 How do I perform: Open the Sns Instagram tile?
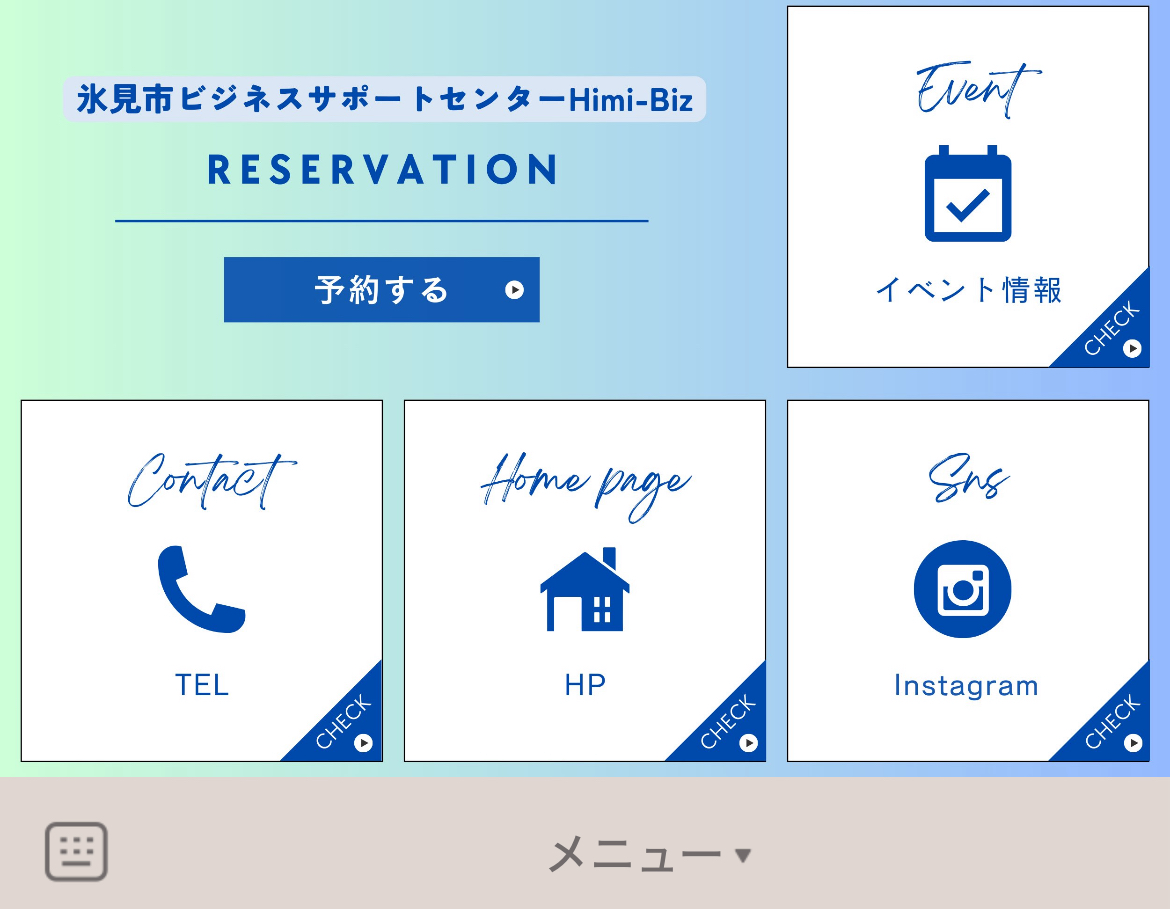tap(967, 581)
